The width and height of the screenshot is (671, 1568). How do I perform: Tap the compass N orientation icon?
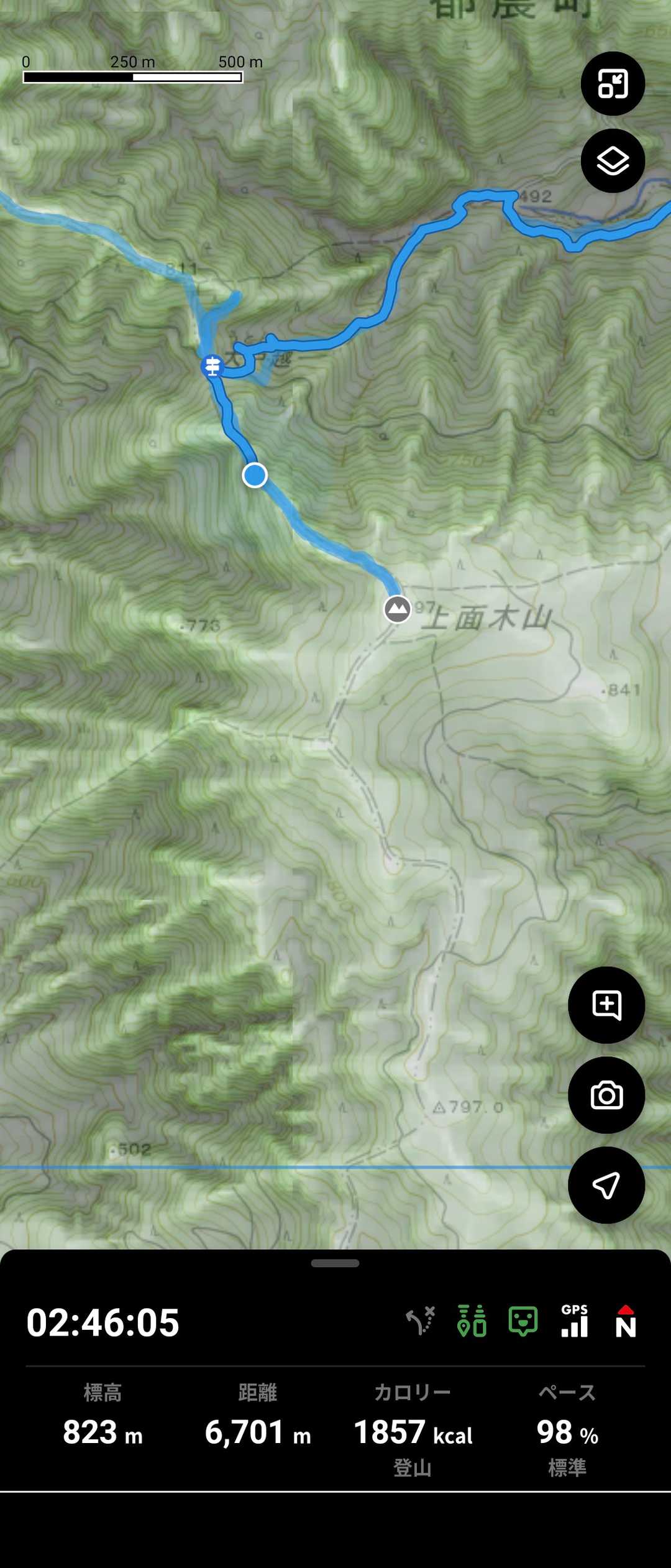pyautogui.click(x=625, y=1322)
